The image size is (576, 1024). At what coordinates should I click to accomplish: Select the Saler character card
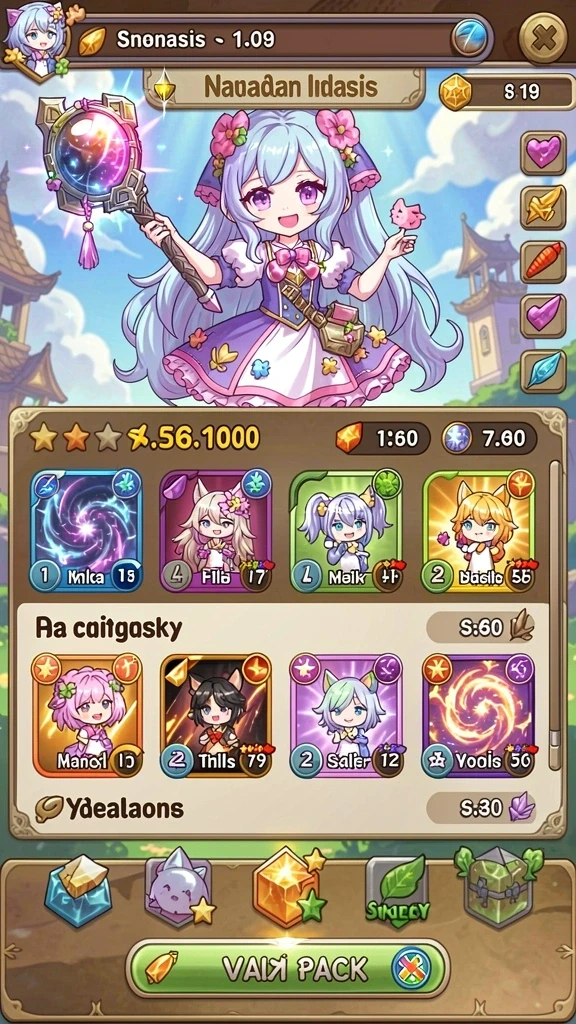346,715
